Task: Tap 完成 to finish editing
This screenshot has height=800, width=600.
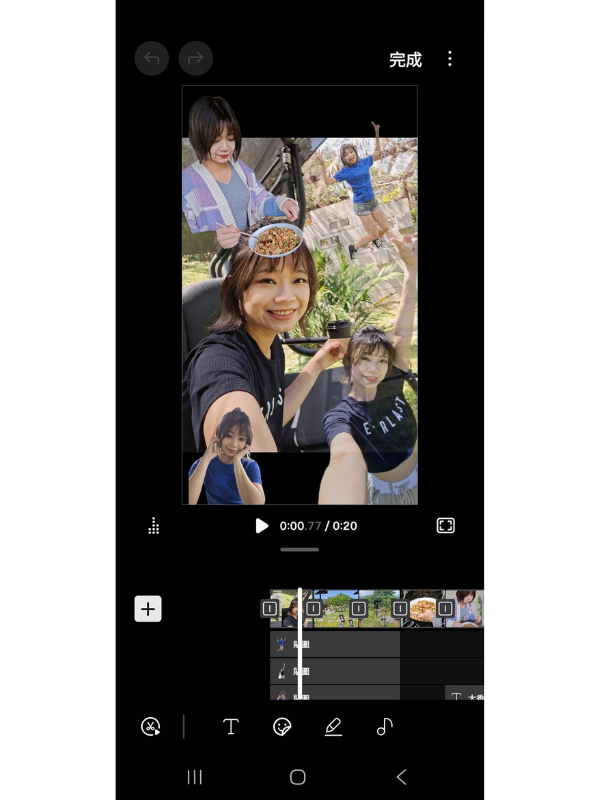Action: [405, 60]
